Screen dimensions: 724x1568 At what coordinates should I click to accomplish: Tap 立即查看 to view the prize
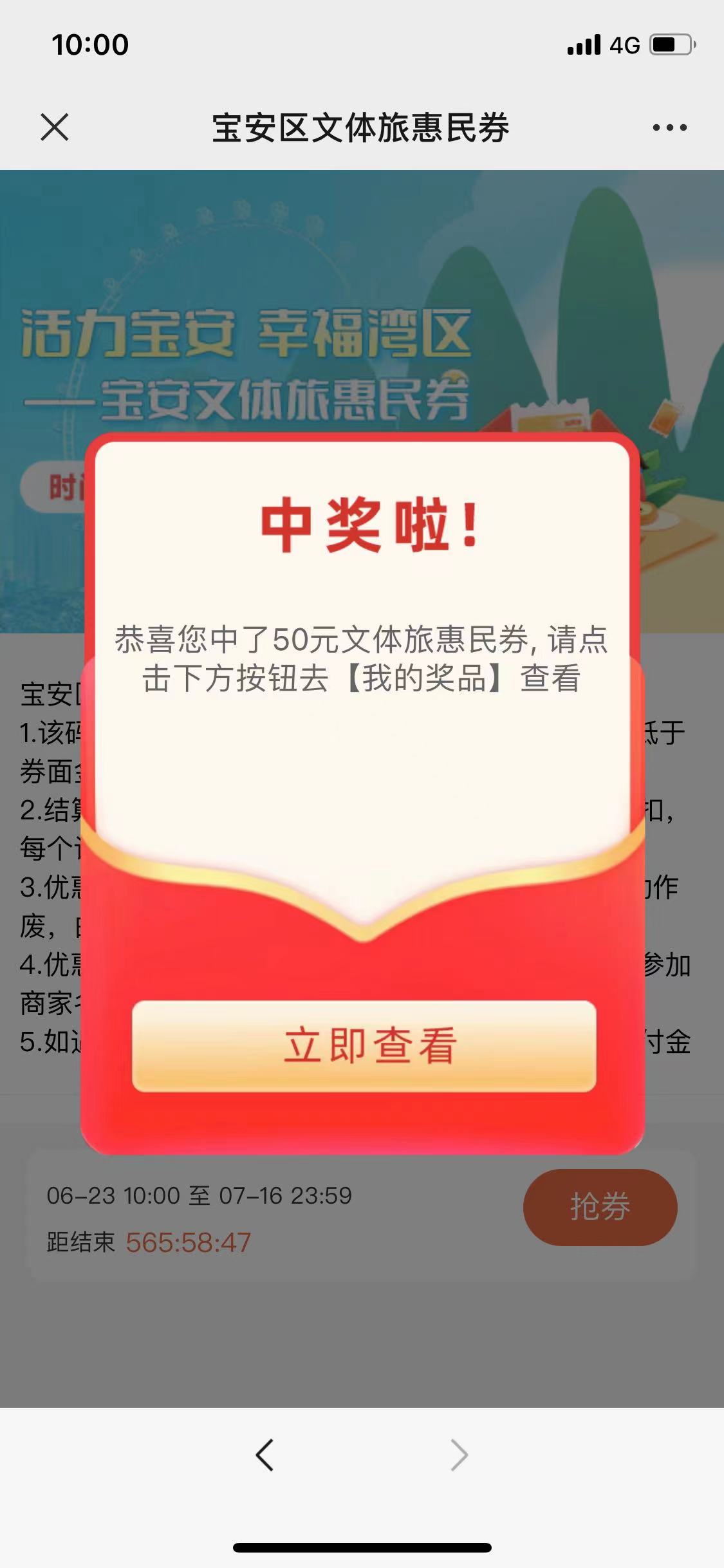364,1046
